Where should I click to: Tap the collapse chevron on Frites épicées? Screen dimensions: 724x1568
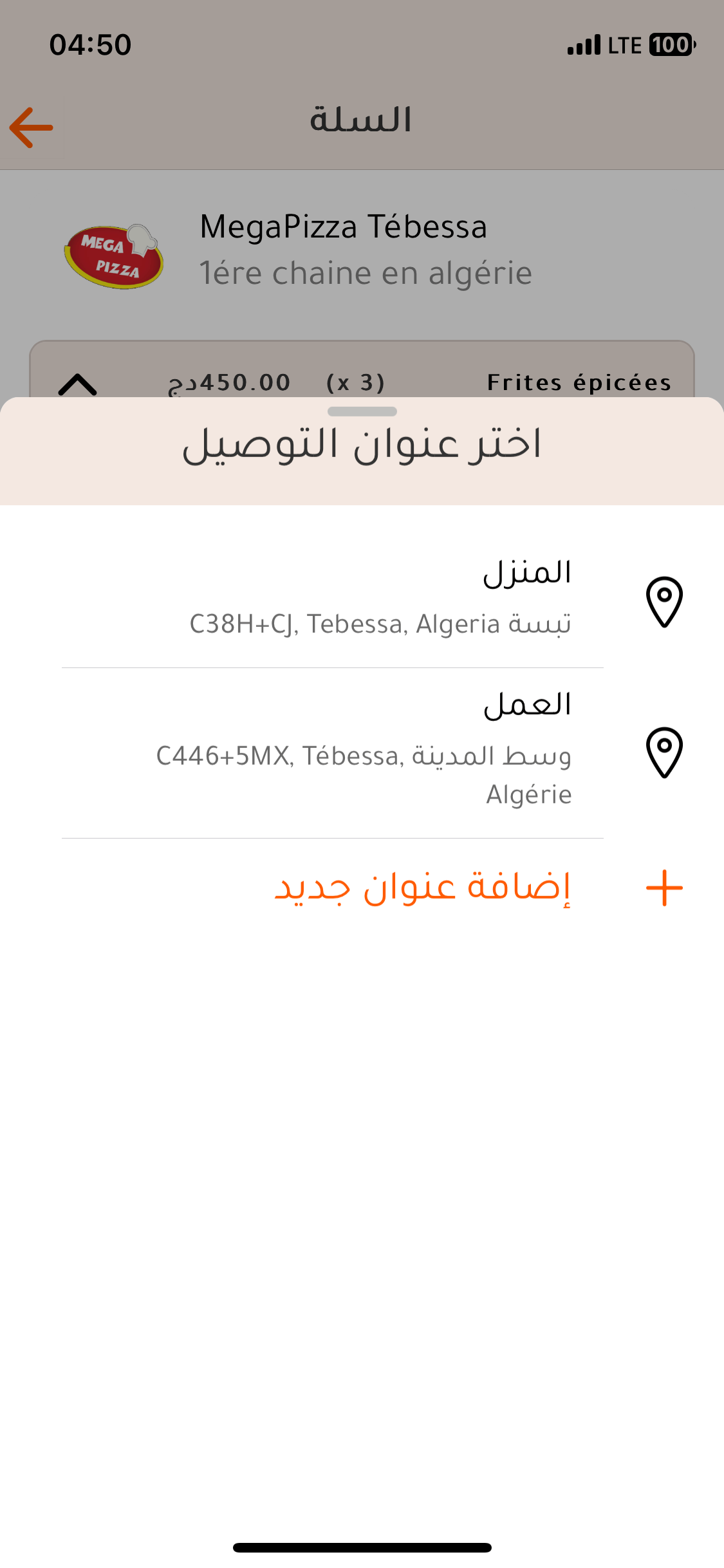77,382
